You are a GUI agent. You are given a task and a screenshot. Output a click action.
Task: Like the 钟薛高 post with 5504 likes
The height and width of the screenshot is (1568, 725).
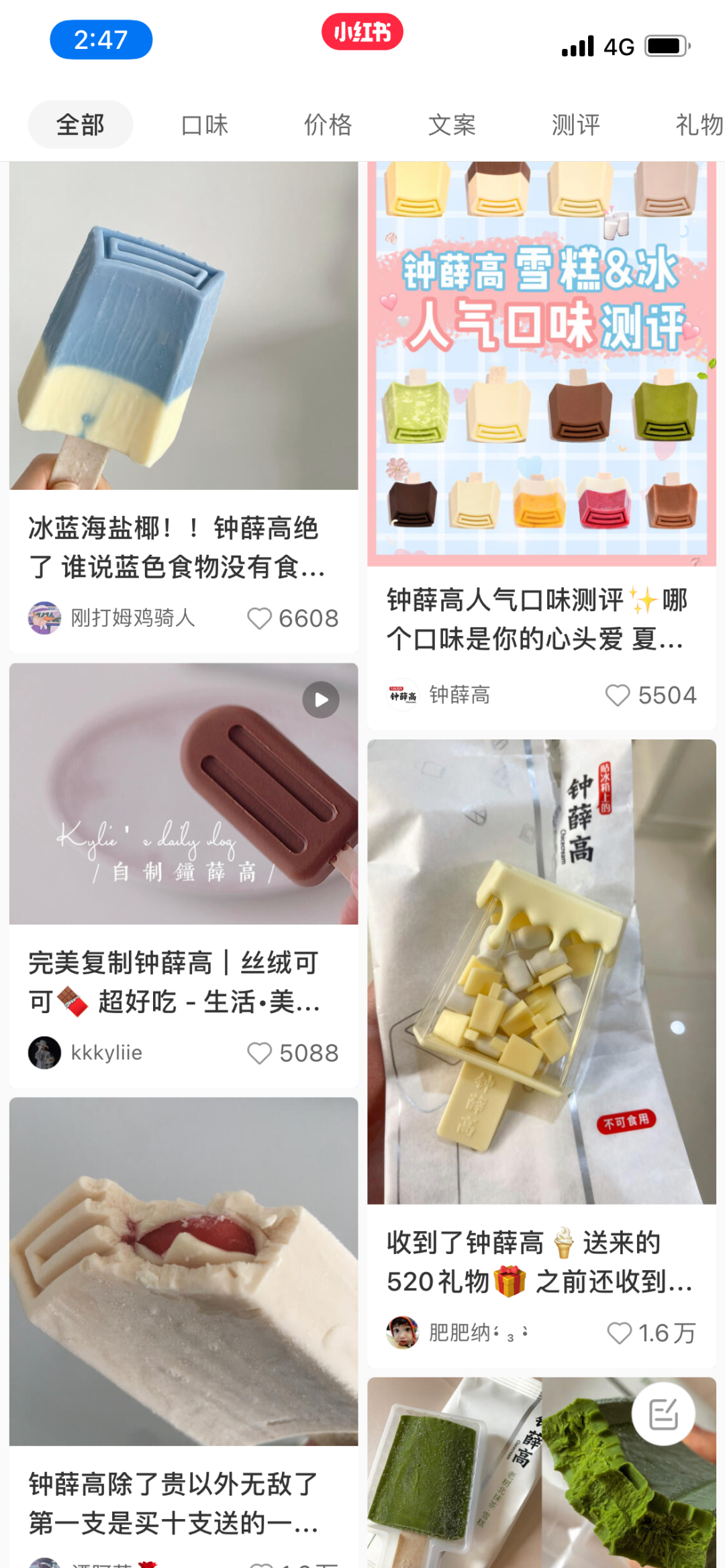coord(618,695)
